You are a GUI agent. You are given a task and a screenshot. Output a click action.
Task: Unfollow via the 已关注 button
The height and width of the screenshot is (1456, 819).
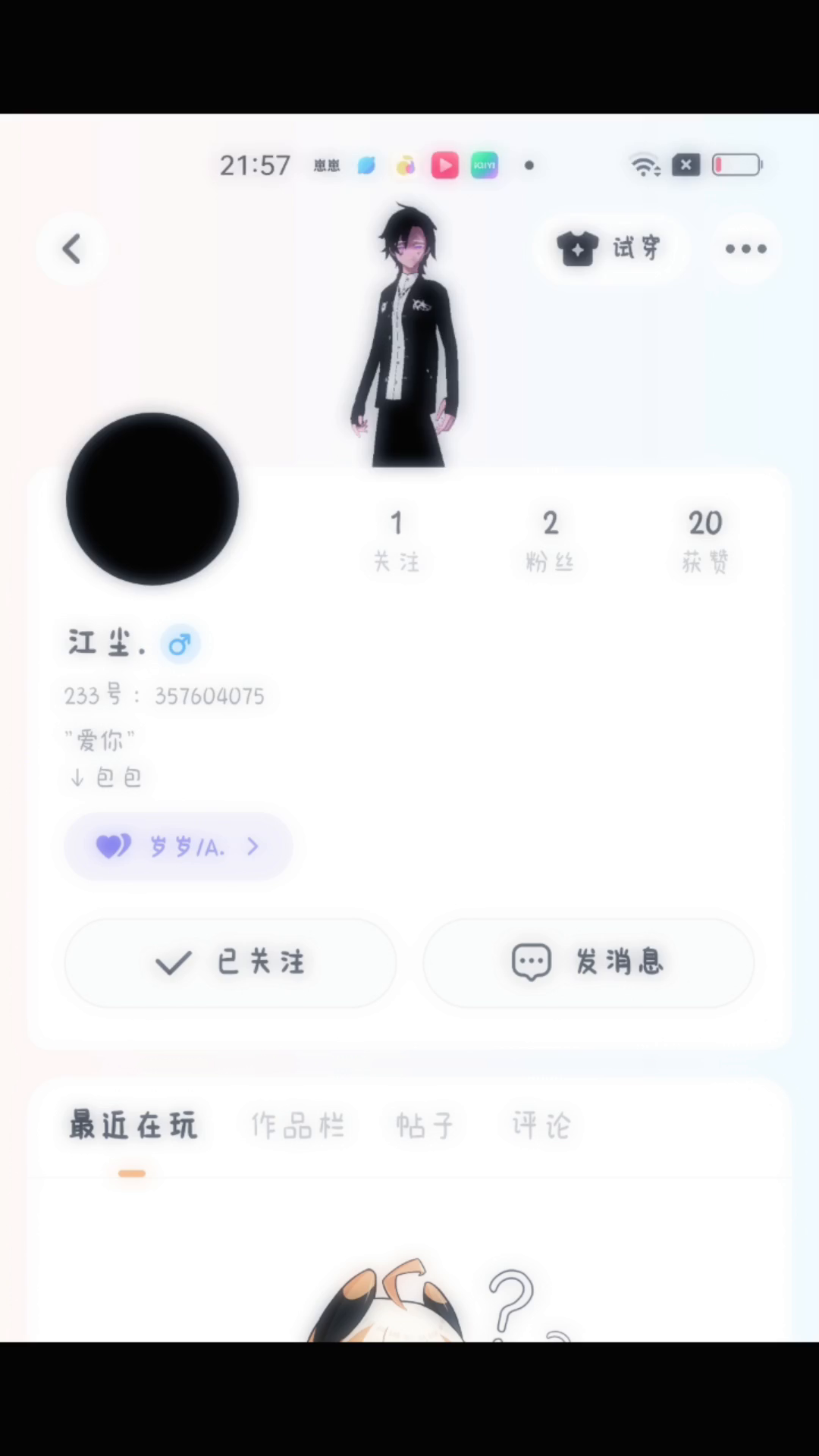(x=231, y=962)
